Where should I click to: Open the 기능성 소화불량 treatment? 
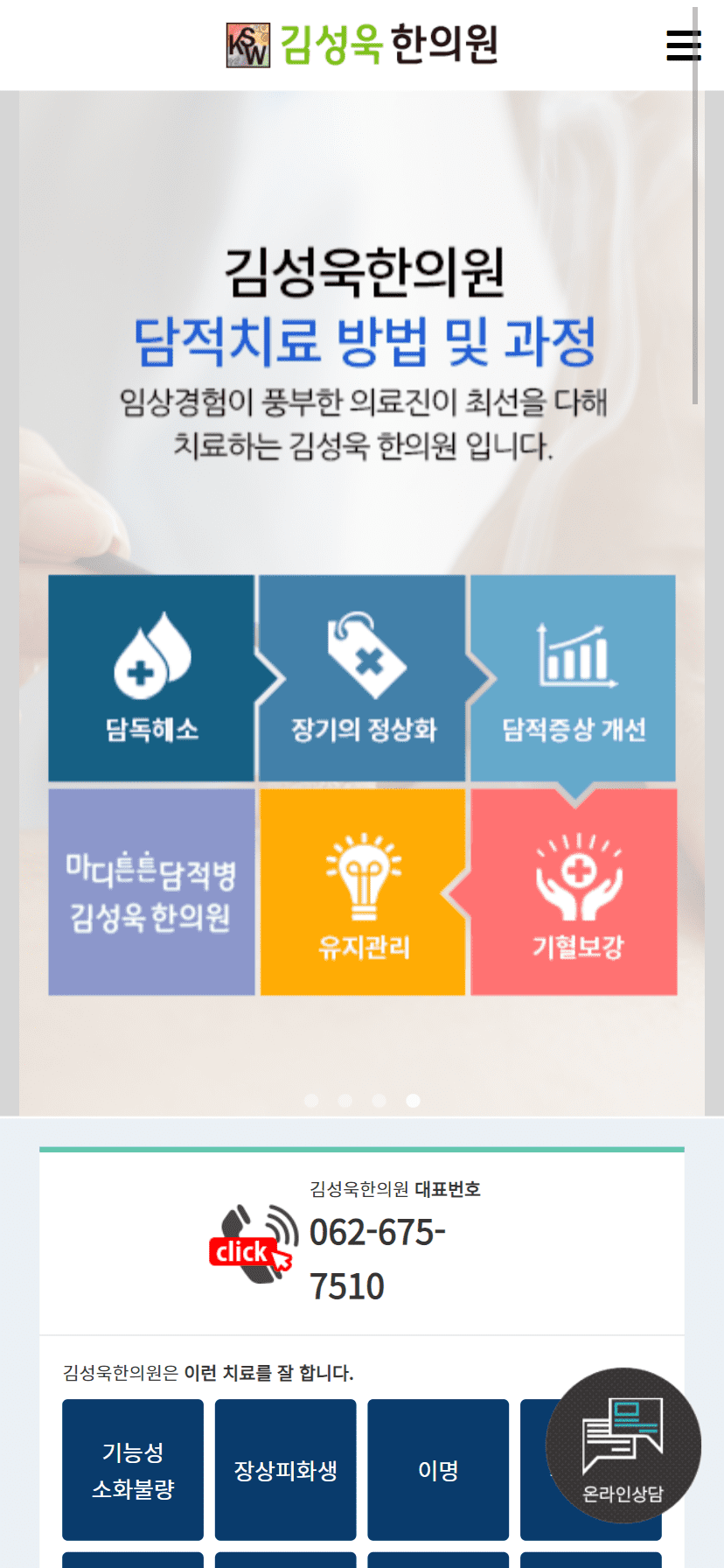(x=133, y=1470)
